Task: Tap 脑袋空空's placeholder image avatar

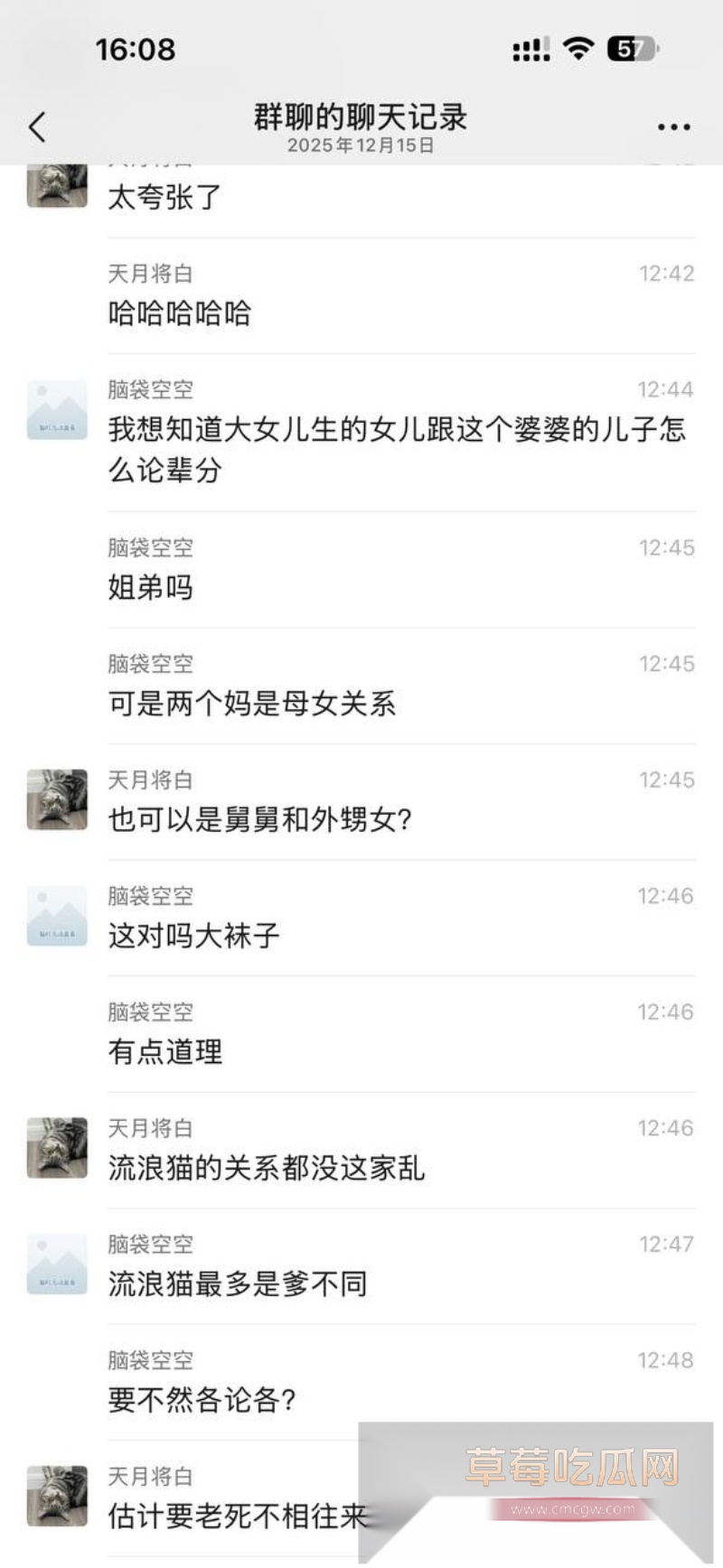Action: (x=56, y=412)
